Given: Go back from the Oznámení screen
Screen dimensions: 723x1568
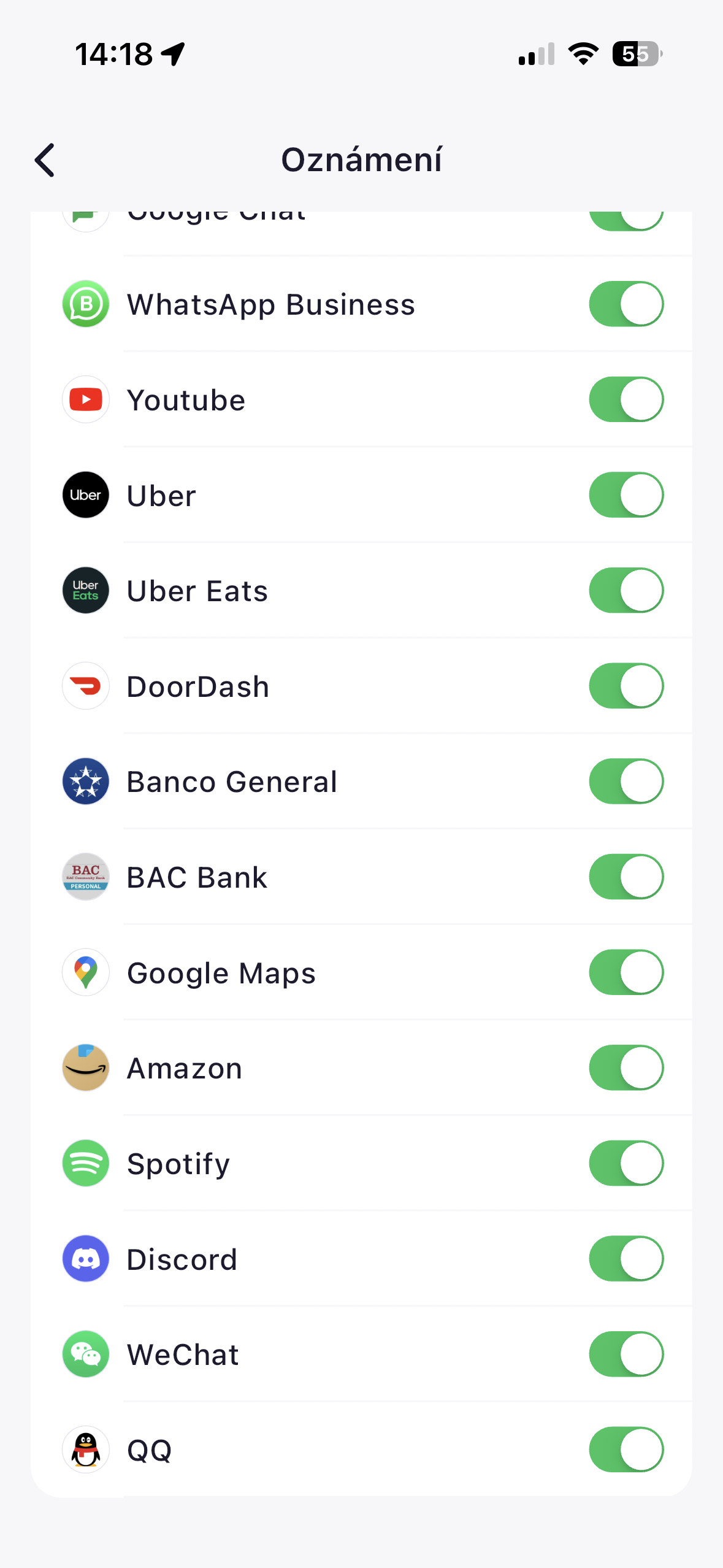Looking at the screenshot, I should (45, 160).
